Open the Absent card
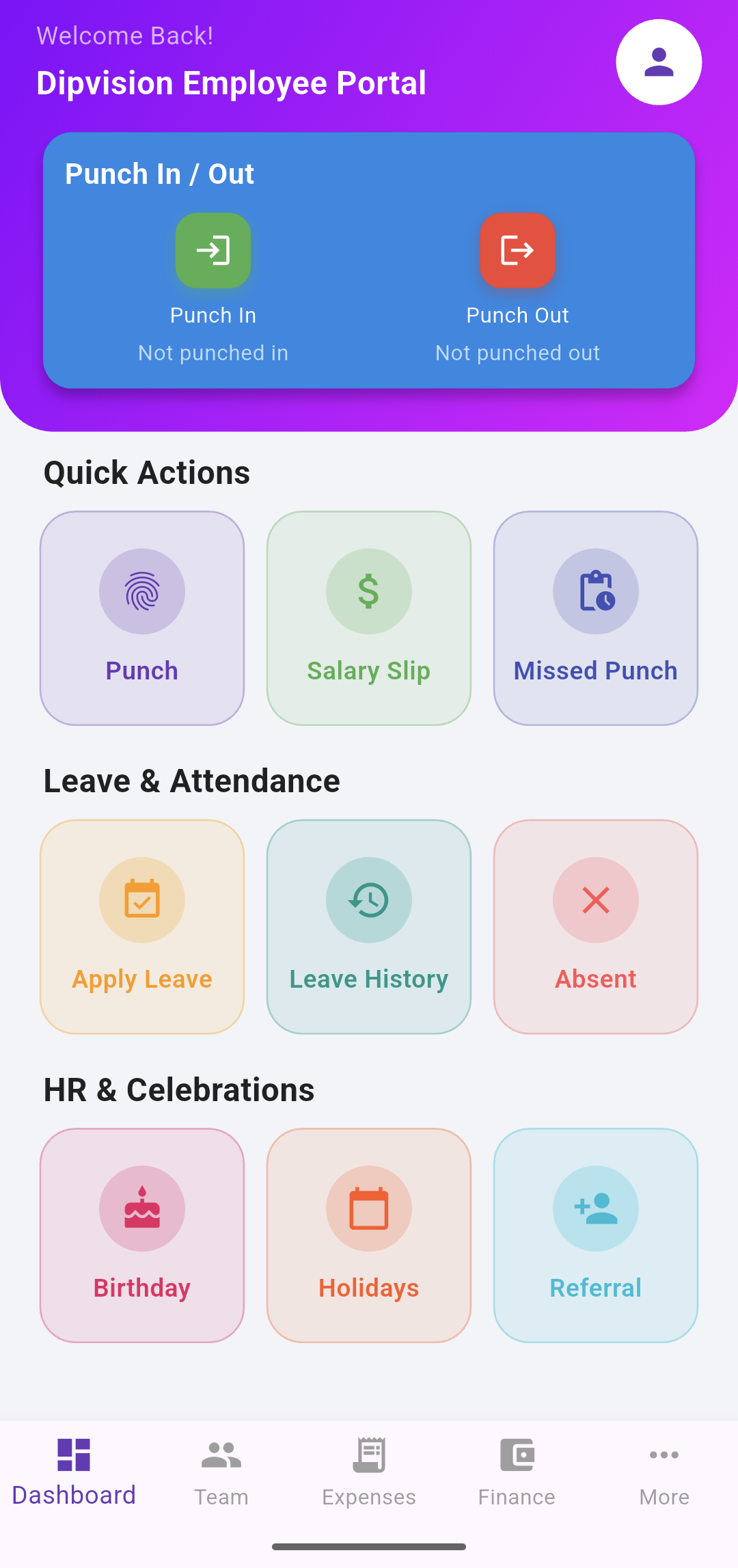 point(596,927)
